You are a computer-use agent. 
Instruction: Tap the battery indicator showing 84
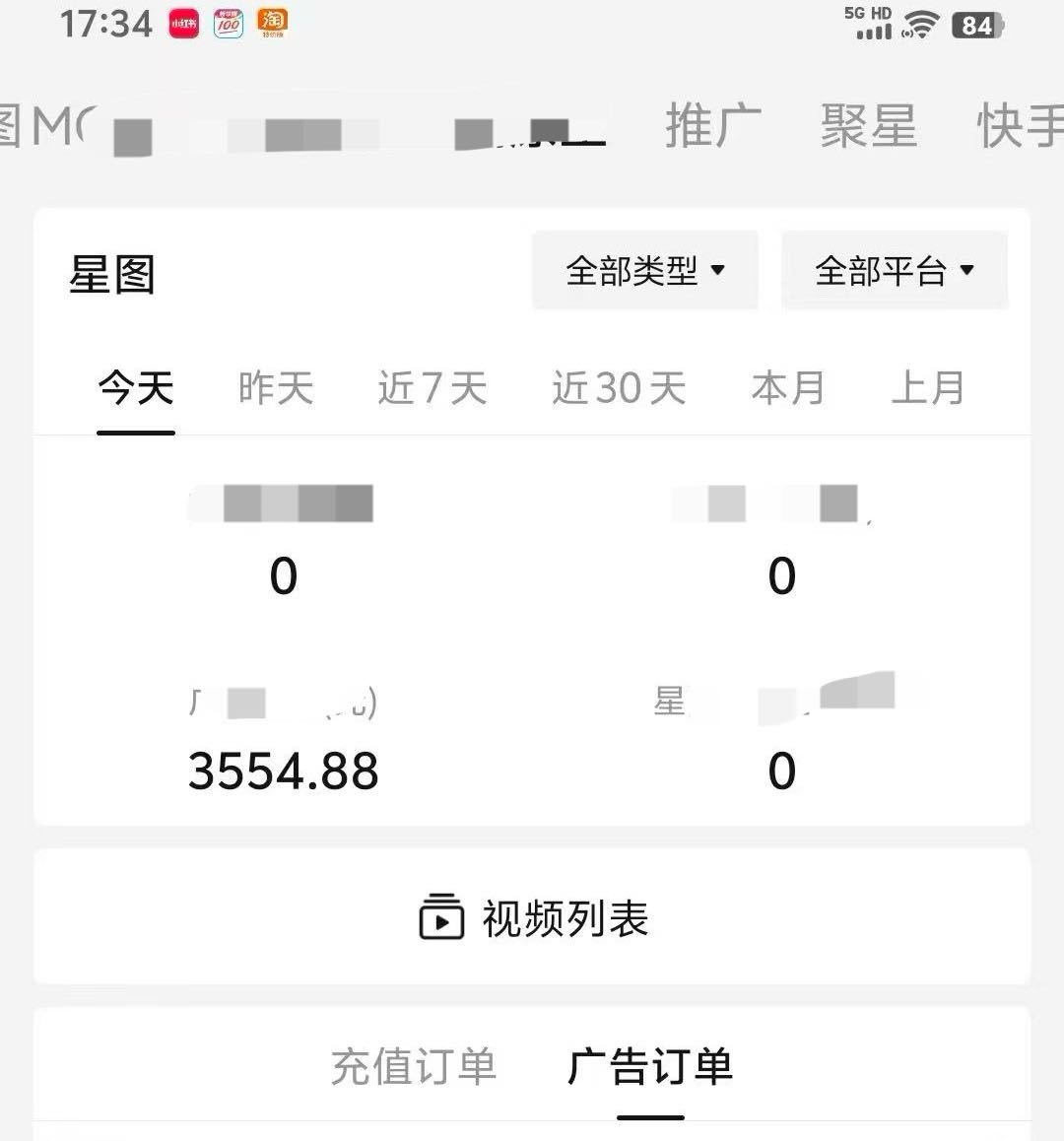[x=976, y=25]
